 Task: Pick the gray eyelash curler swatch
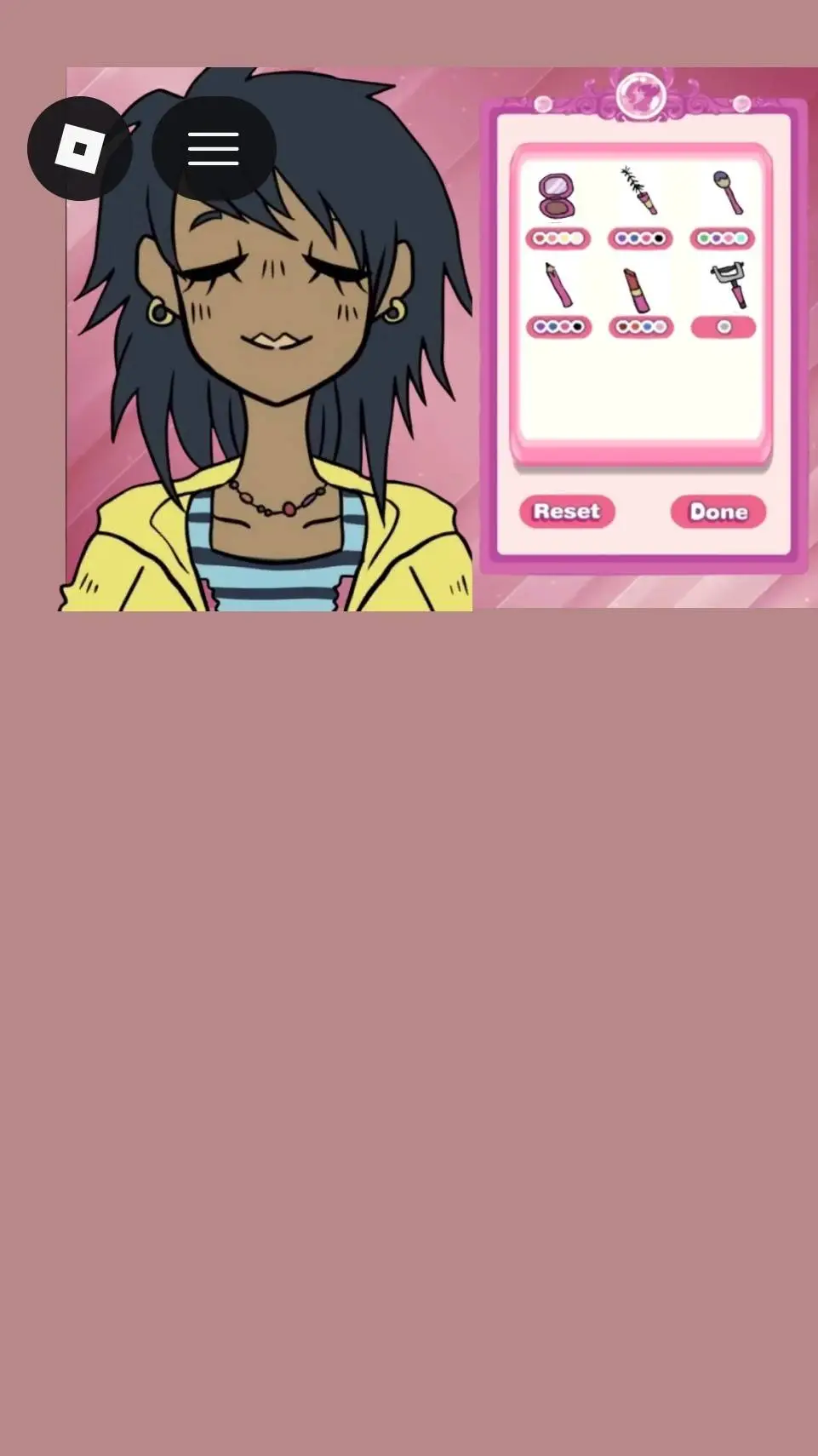tap(724, 326)
